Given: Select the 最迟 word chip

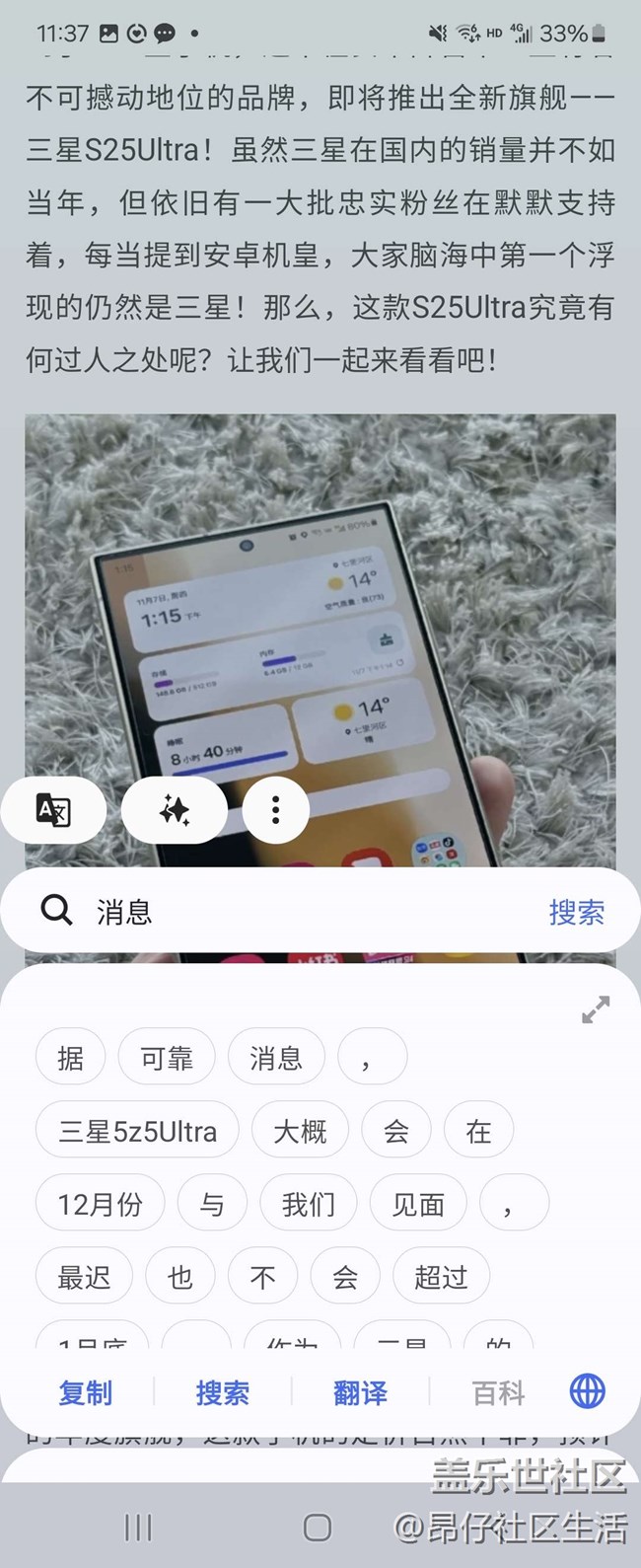Looking at the screenshot, I should 84,1277.
